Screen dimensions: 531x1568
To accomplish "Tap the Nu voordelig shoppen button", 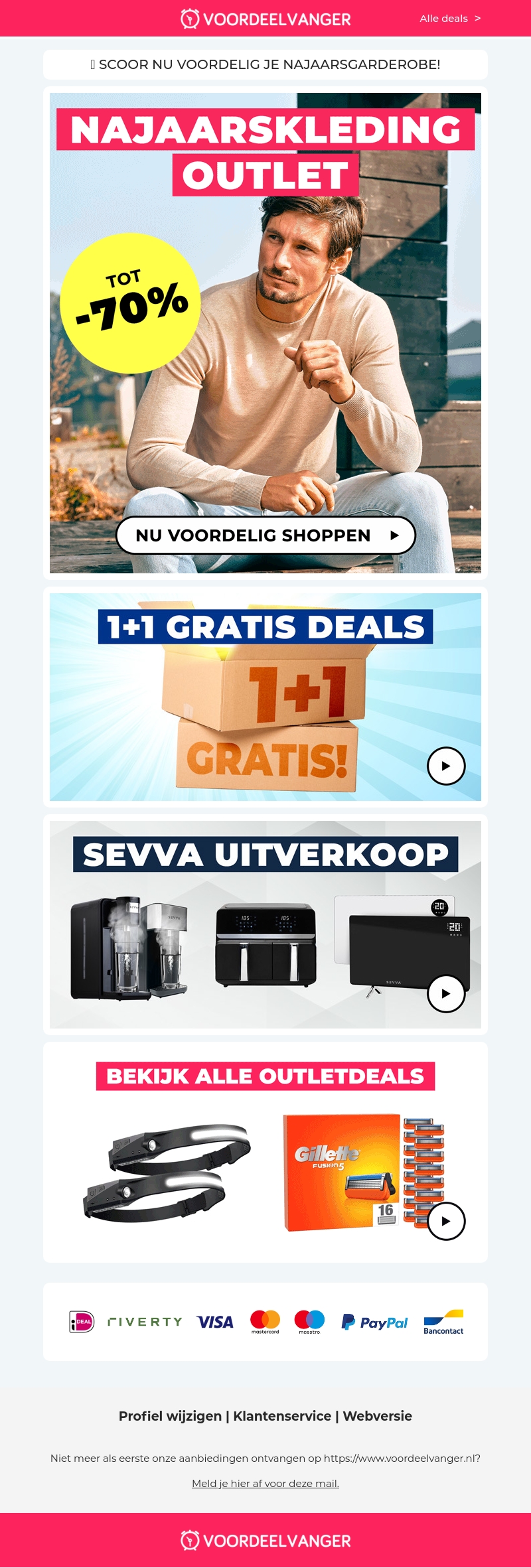I will click(x=265, y=535).
